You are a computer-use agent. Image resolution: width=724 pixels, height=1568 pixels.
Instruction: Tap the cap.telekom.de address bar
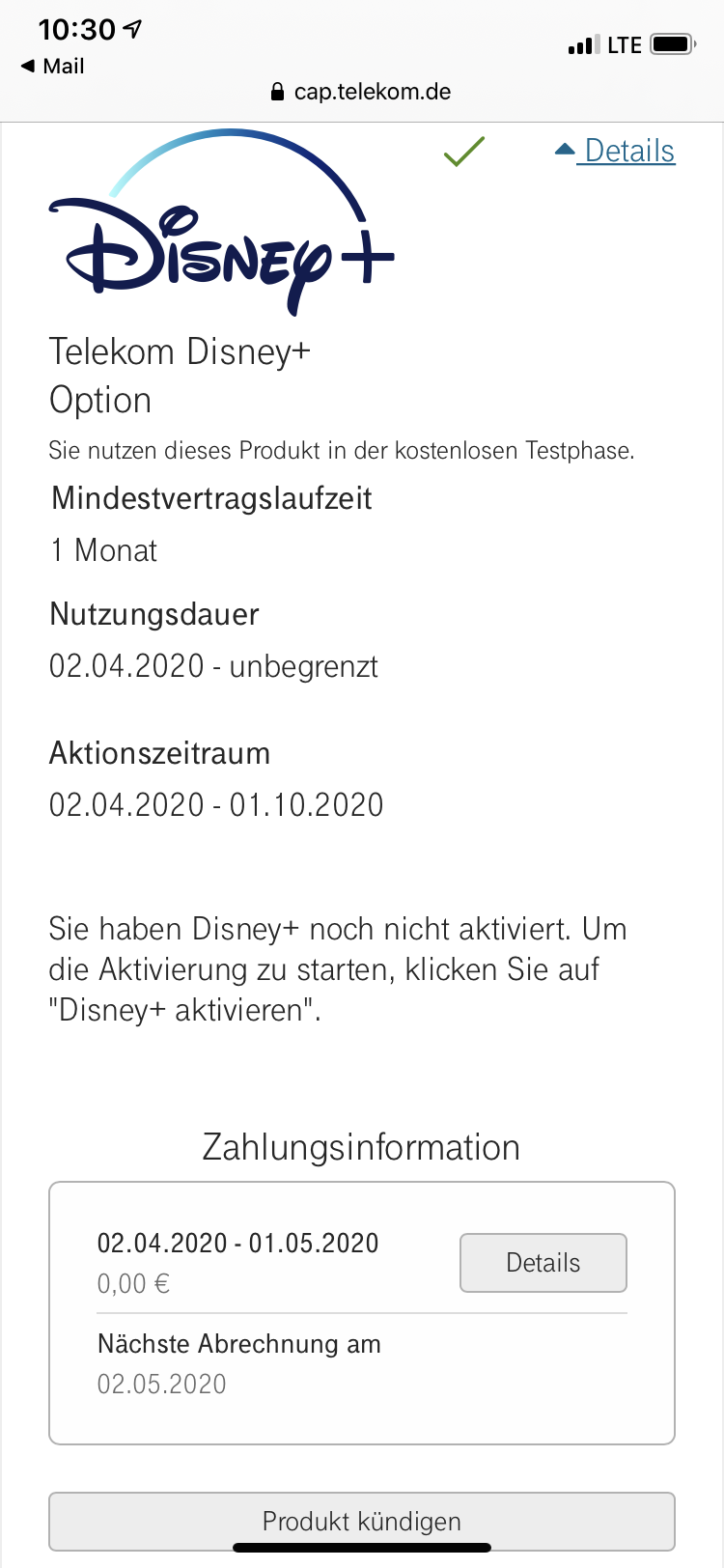pyautogui.click(x=362, y=92)
